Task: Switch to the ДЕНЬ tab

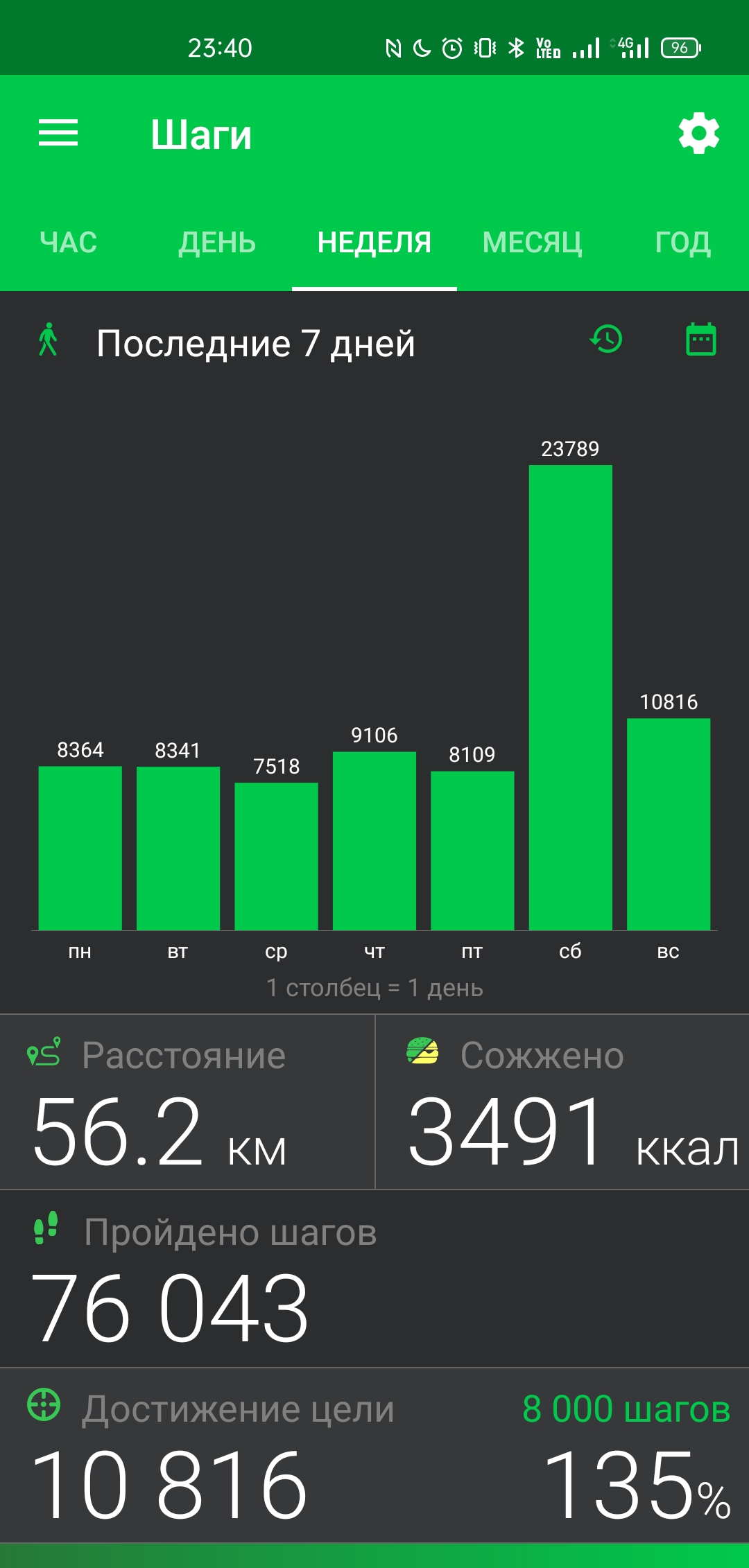Action: coord(217,243)
